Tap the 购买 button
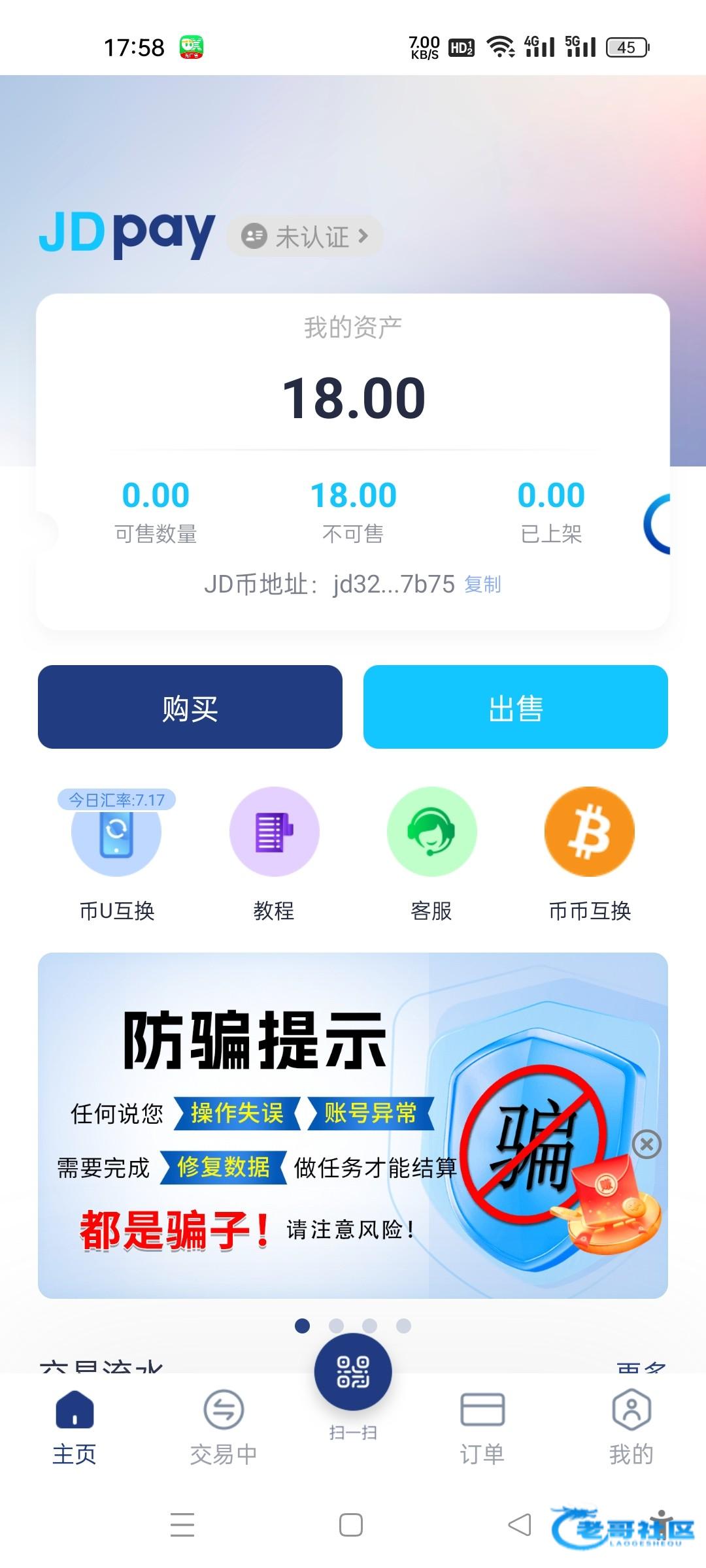Screen dimensions: 706x1568 [190, 708]
